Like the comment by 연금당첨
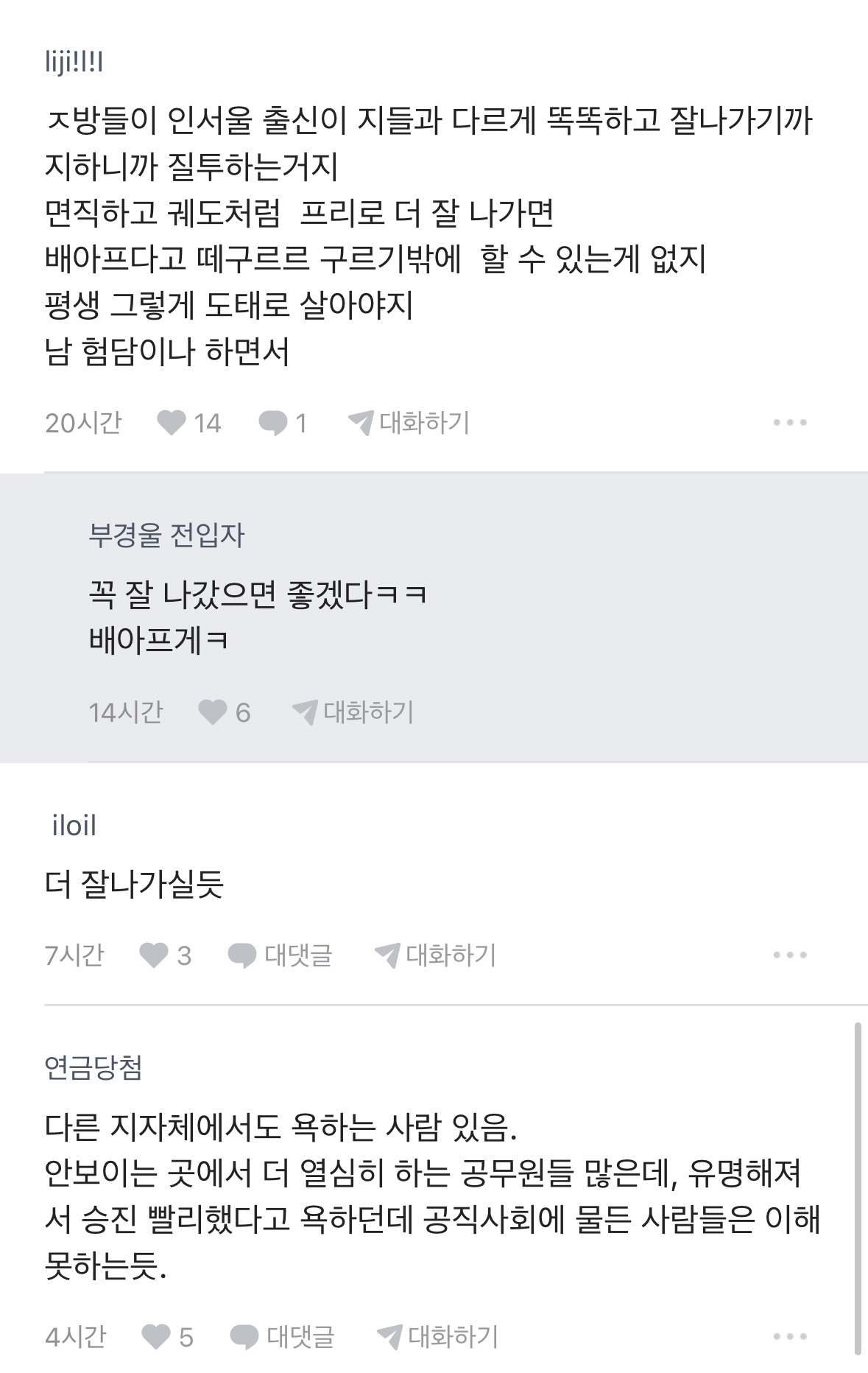 tap(166, 1337)
